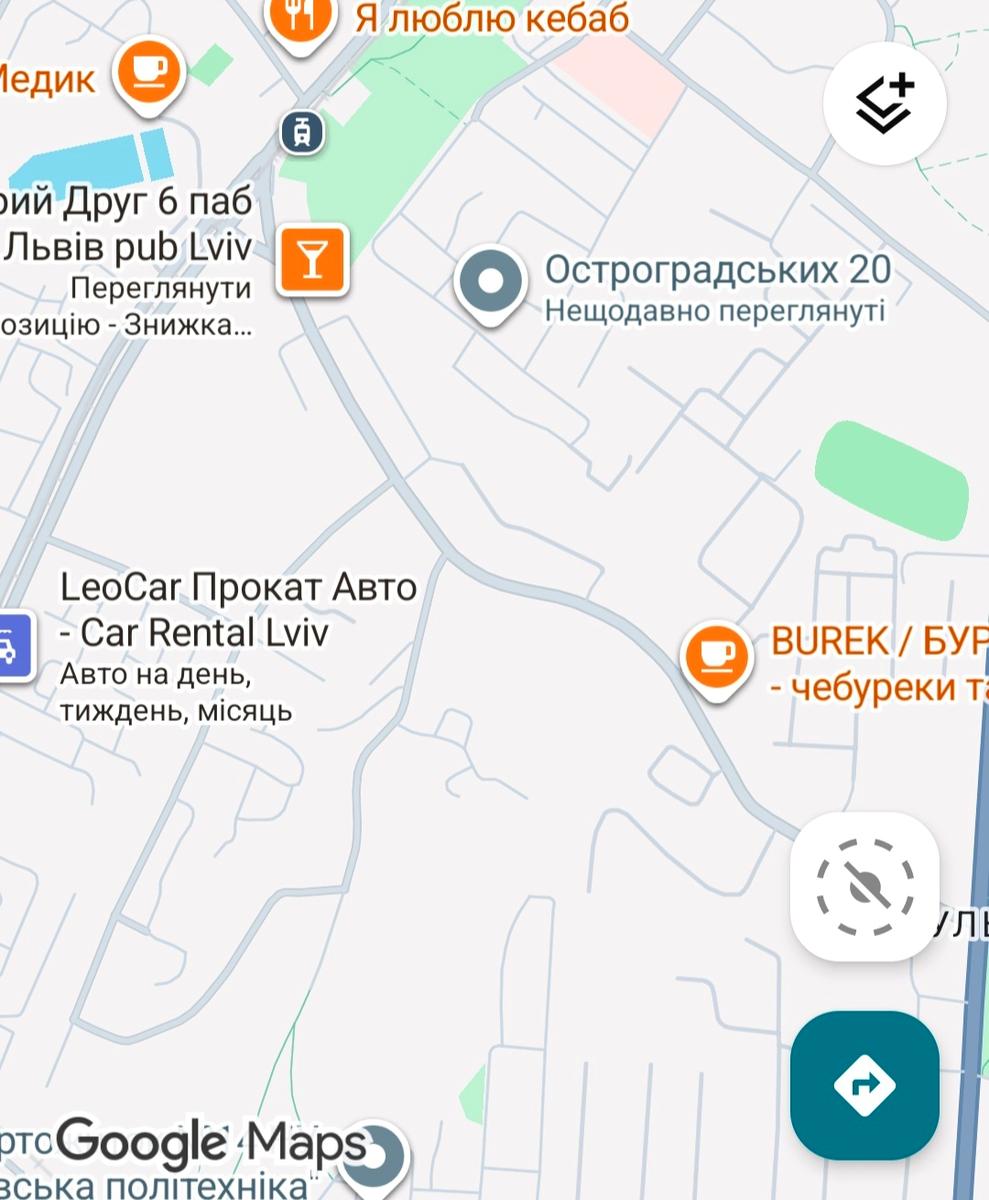Tap the location compass button
Screen dimensions: 989x1200
point(865,887)
